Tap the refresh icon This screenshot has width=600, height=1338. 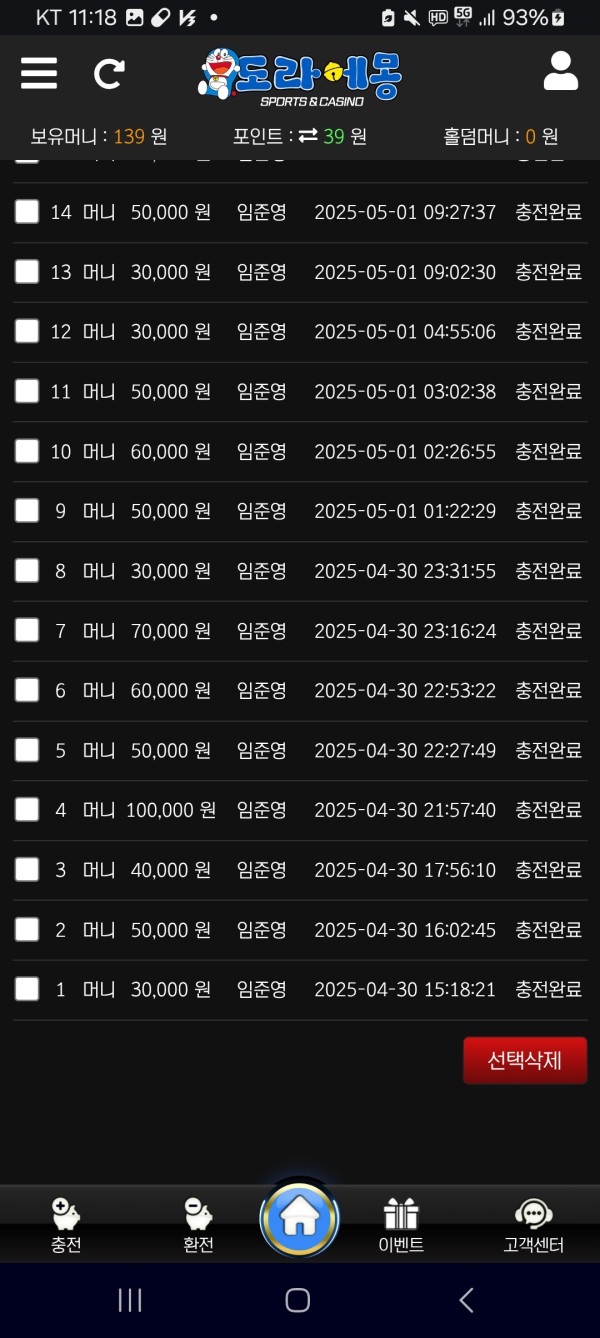[x=109, y=73]
